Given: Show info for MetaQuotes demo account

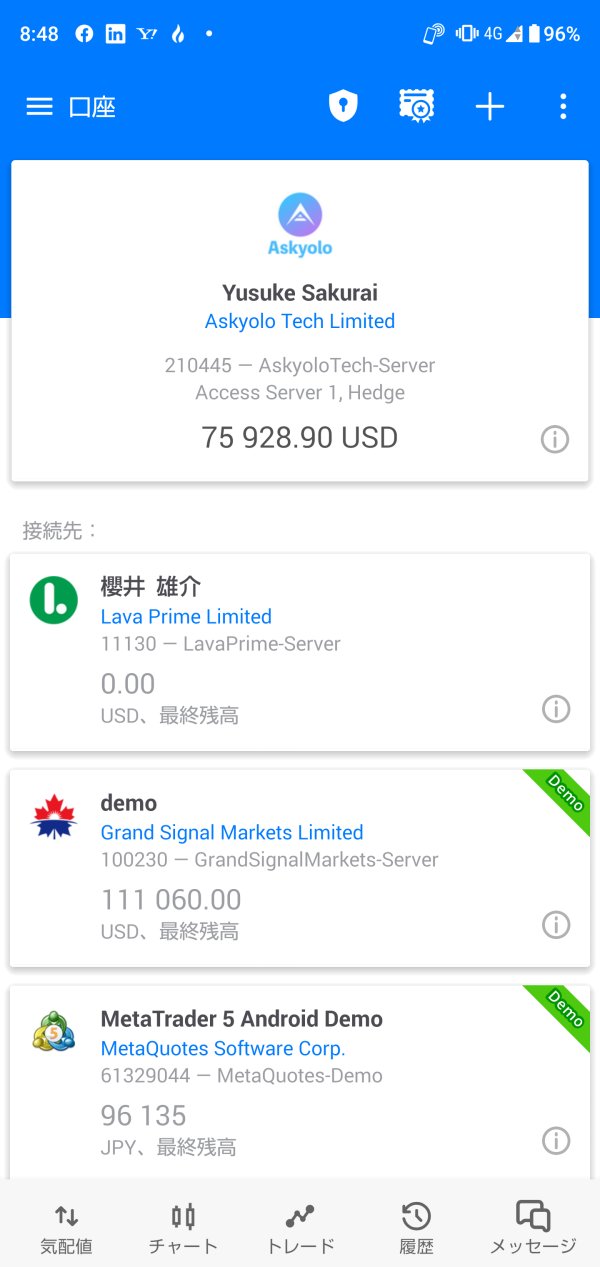Looking at the screenshot, I should point(556,1141).
